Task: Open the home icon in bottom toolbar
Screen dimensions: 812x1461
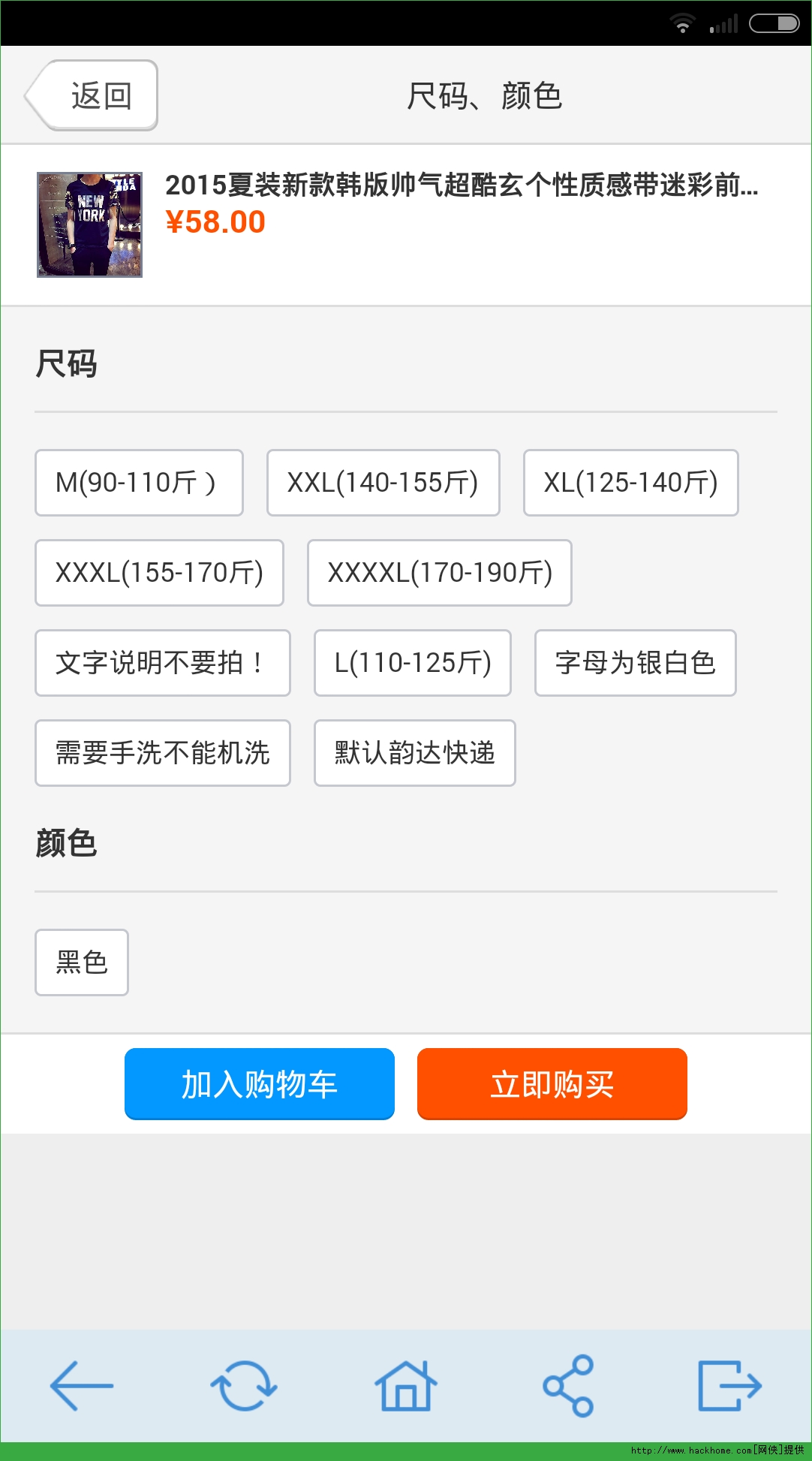Action: click(406, 1386)
